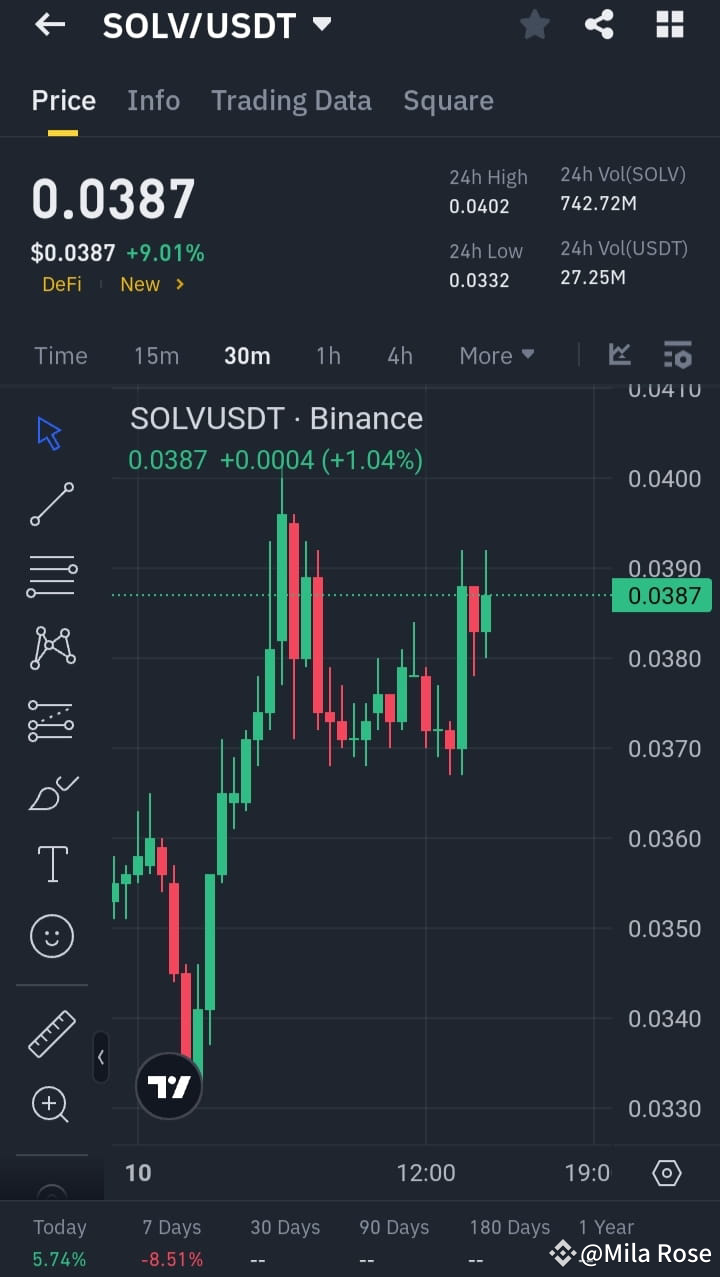Open the XABCD pattern tool
The width and height of the screenshot is (720, 1277).
51,646
